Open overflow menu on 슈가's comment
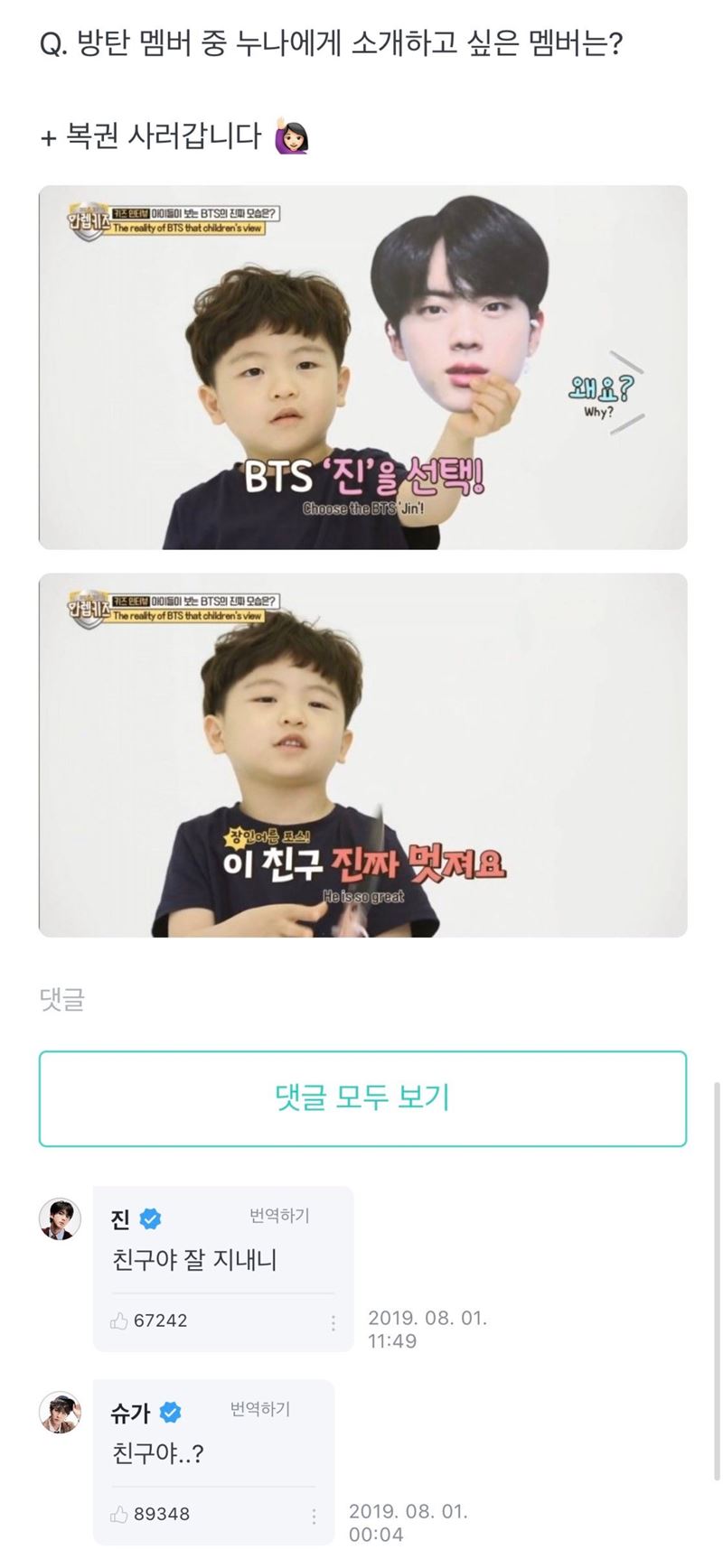Screen dimensions: 723x1568 pyautogui.click(x=314, y=1516)
